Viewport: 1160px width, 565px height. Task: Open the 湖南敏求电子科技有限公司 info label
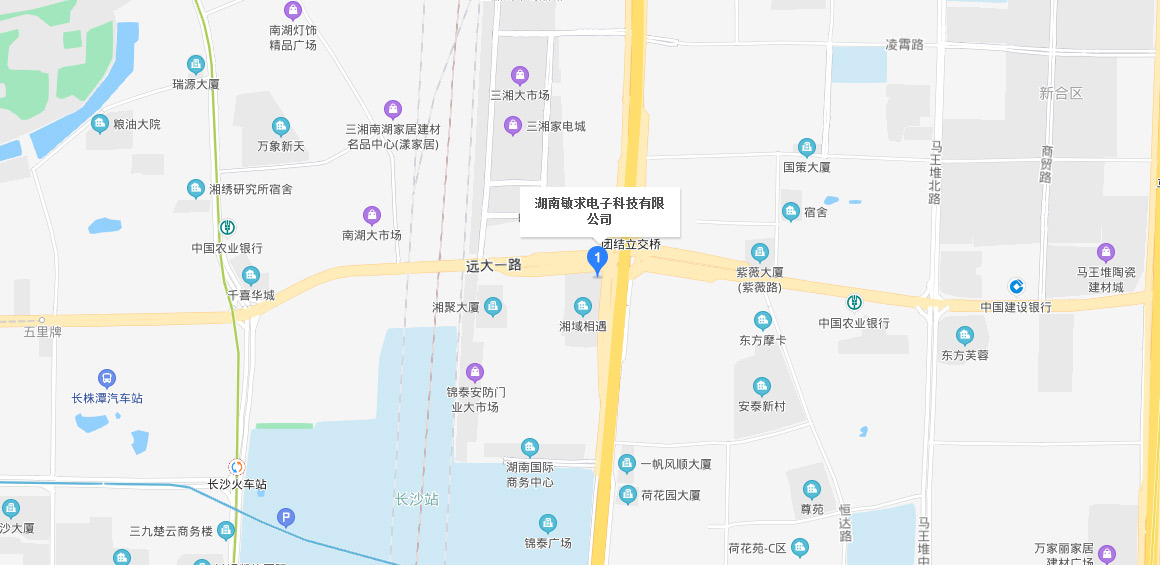tap(599, 211)
